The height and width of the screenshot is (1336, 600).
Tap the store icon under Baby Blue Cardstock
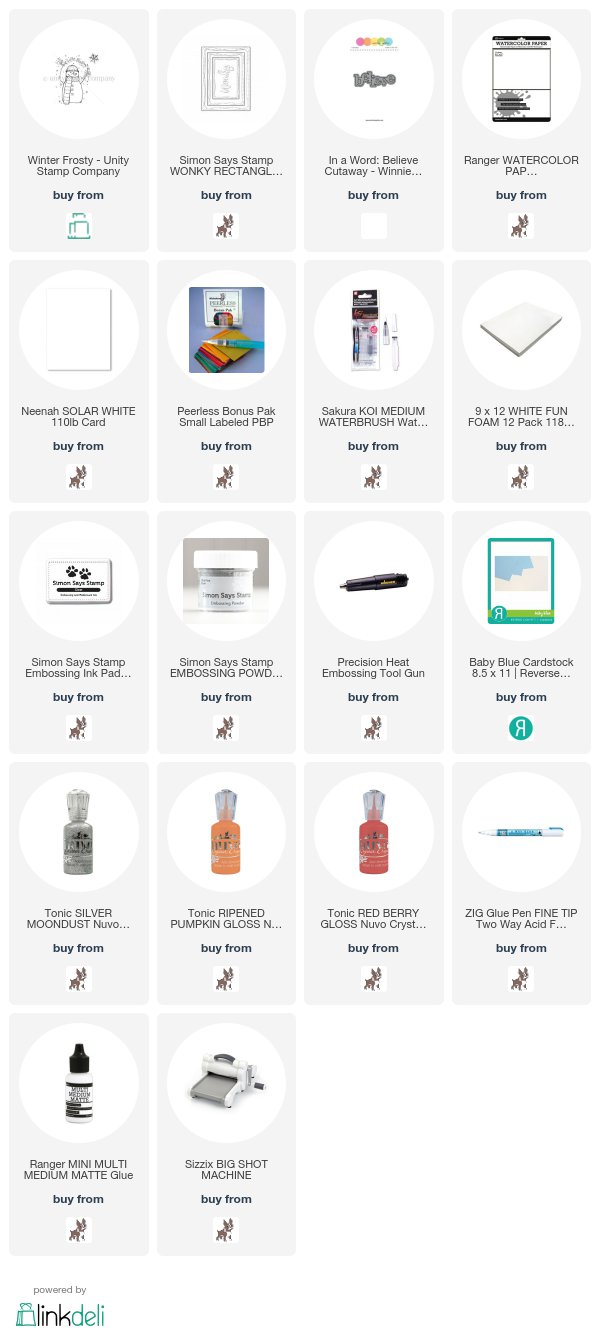coord(521,729)
